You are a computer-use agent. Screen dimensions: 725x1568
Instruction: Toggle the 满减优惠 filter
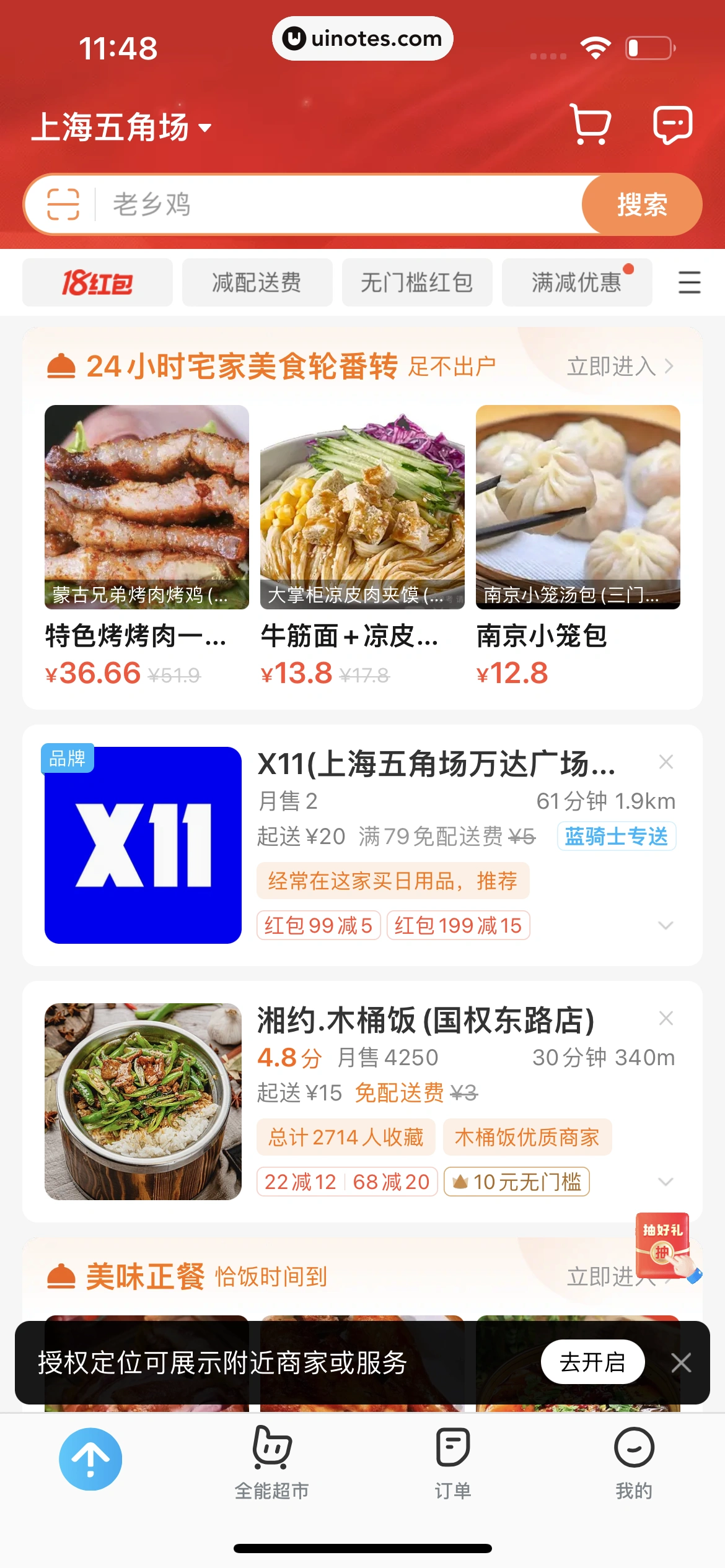point(576,282)
